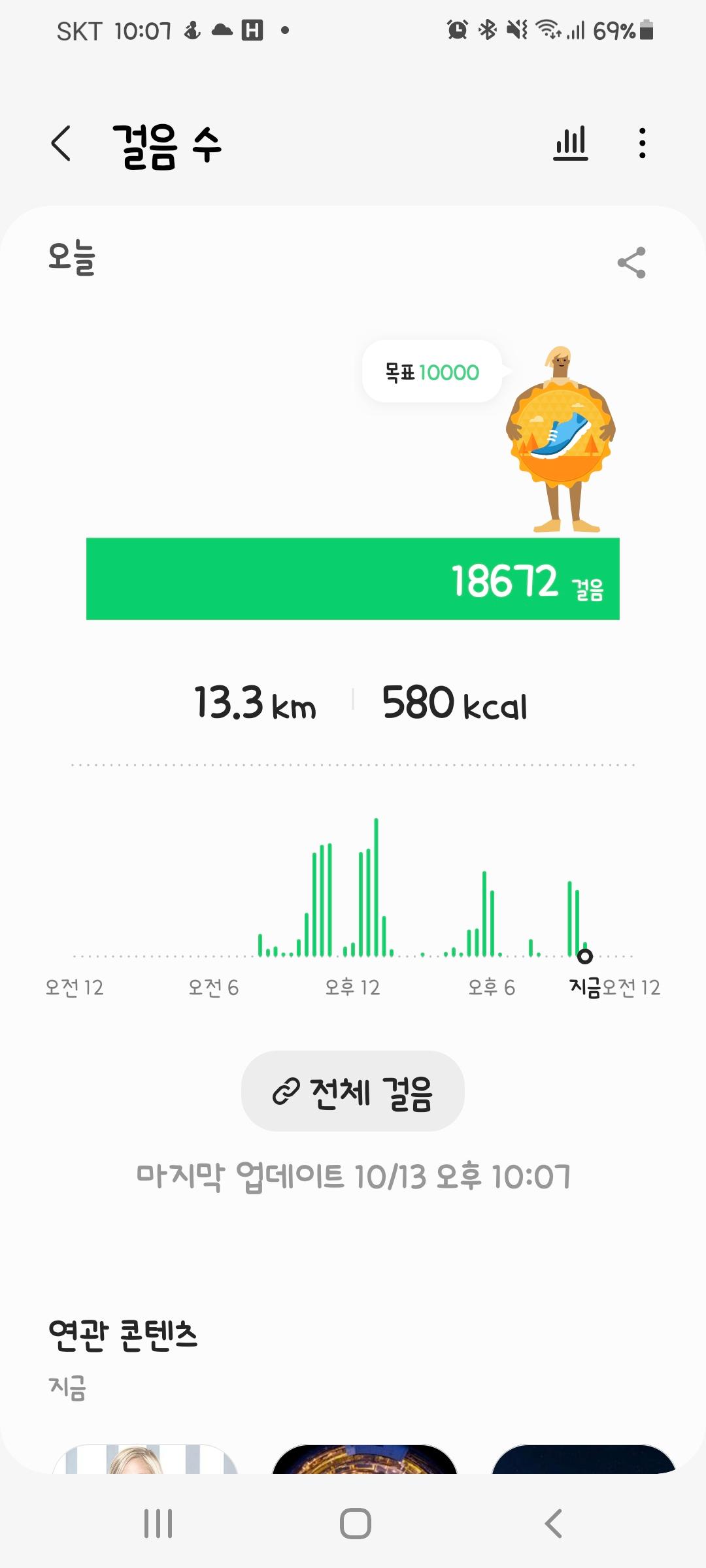Image resolution: width=706 pixels, height=1568 pixels.
Task: Go to the home screen
Action: tap(355, 1524)
